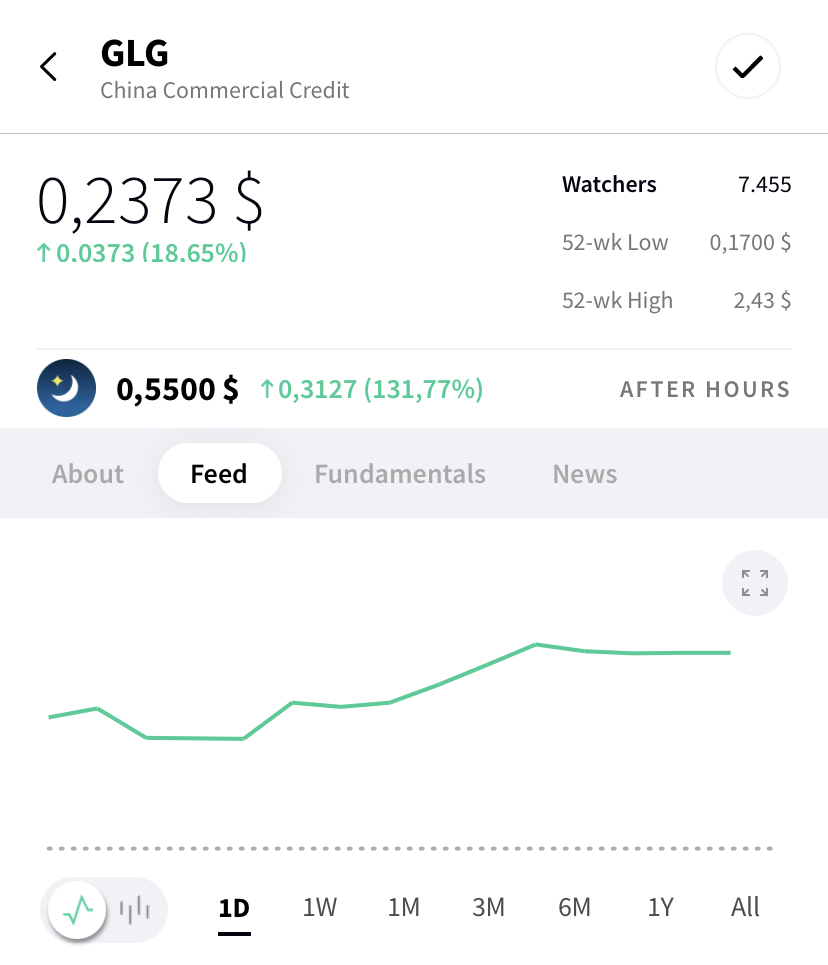Screen dimensions: 828x965
Task: Open the Fundamentals tab
Action: (400, 473)
